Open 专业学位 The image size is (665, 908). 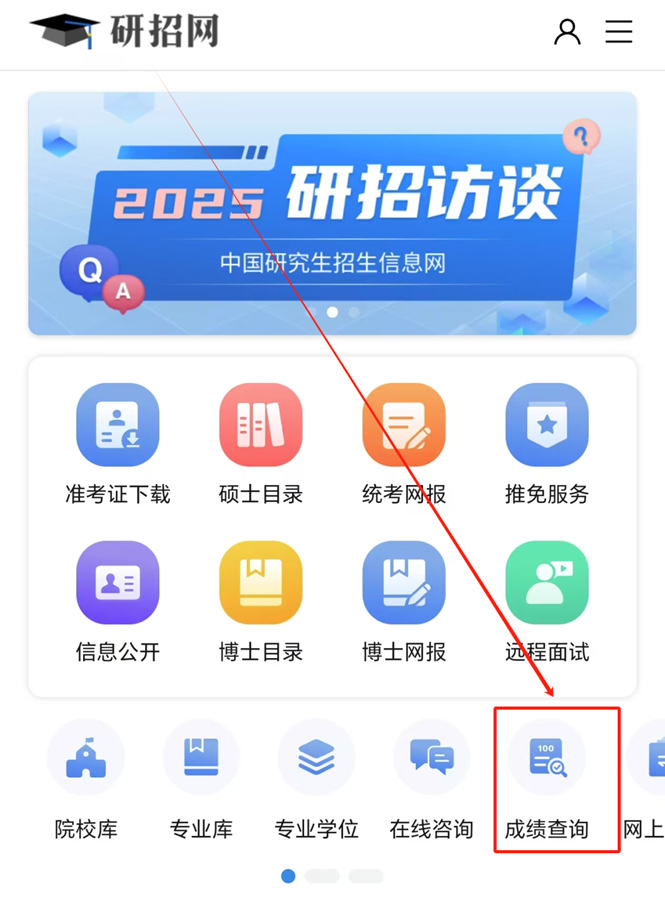317,758
